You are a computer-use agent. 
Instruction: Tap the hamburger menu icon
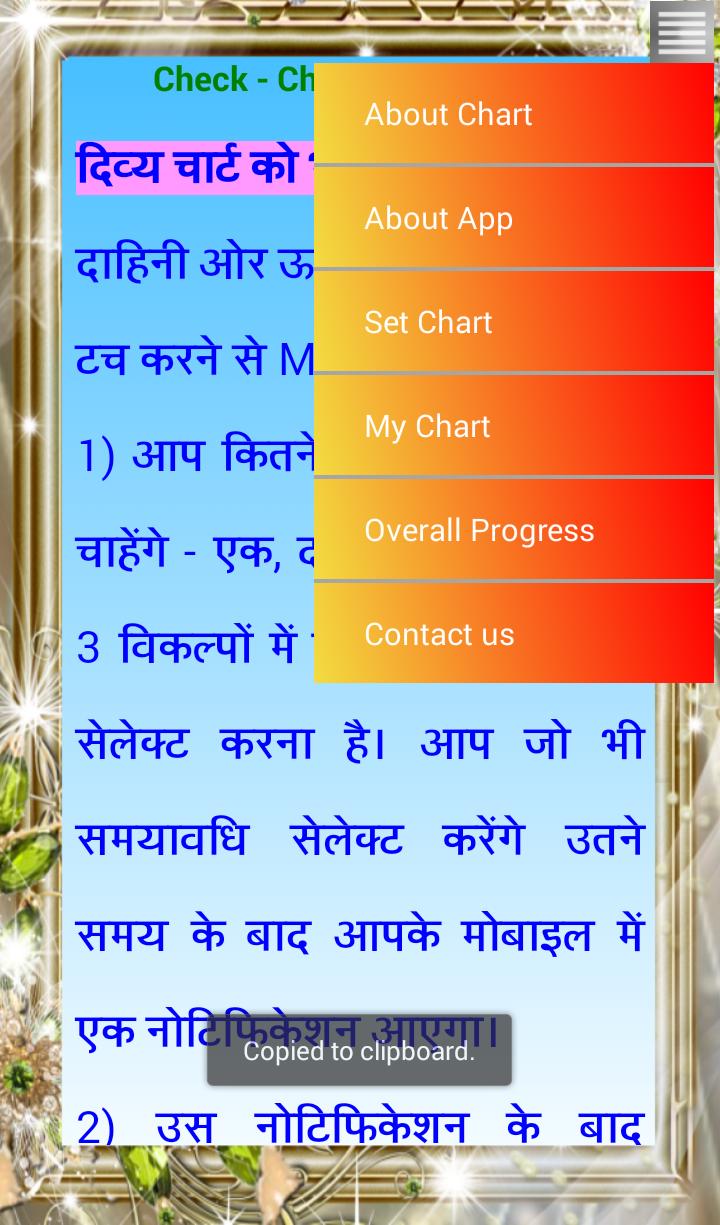coord(682,32)
